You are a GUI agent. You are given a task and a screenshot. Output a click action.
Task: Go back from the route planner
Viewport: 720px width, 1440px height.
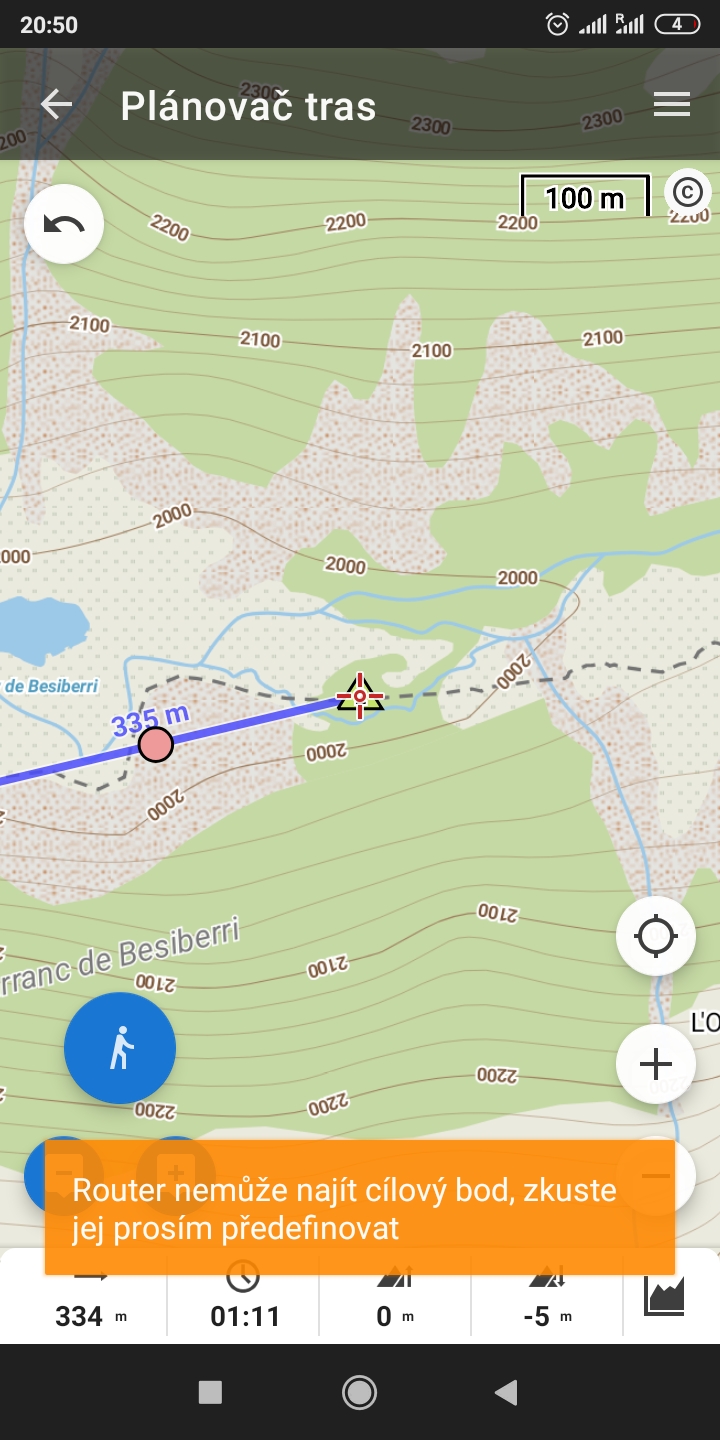point(56,105)
